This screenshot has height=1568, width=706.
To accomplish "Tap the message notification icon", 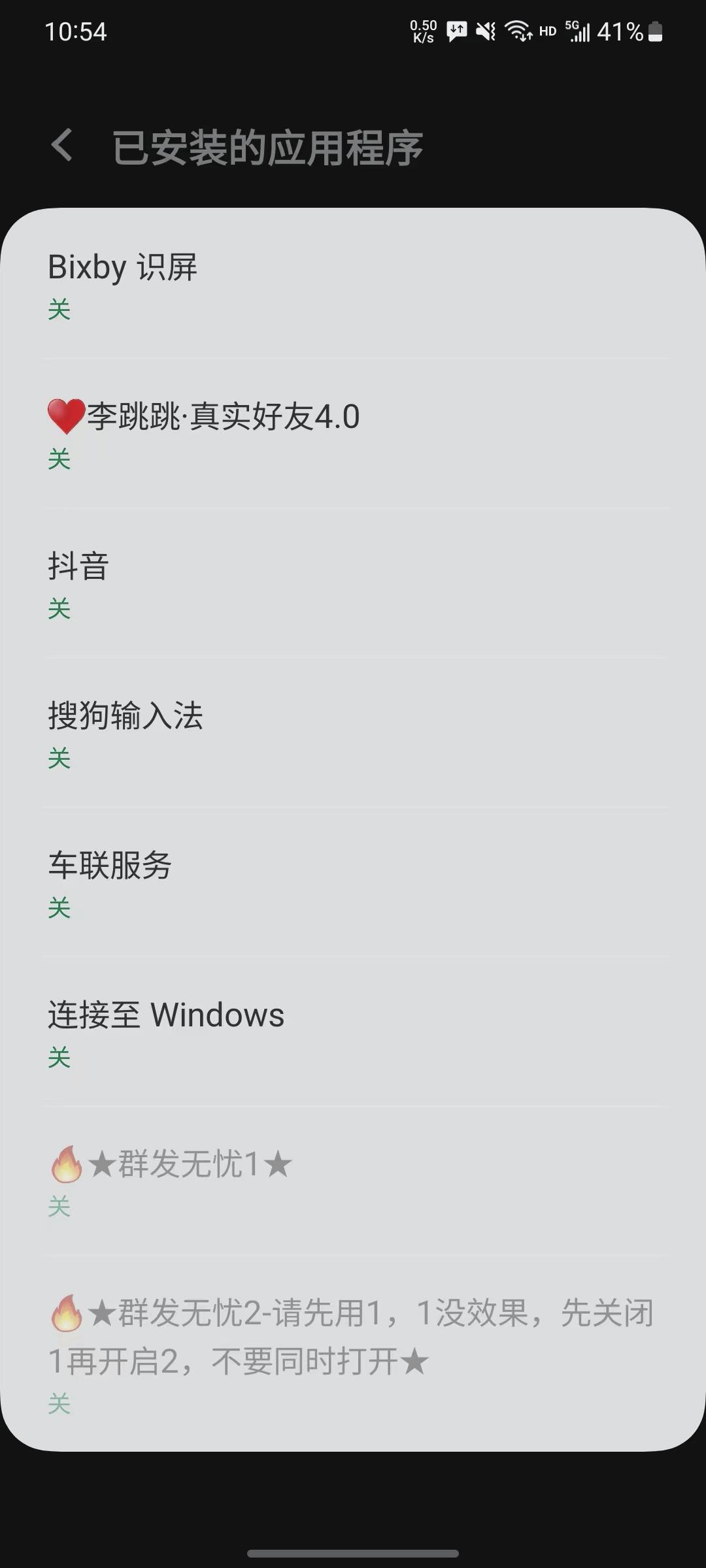I will pos(456,29).
